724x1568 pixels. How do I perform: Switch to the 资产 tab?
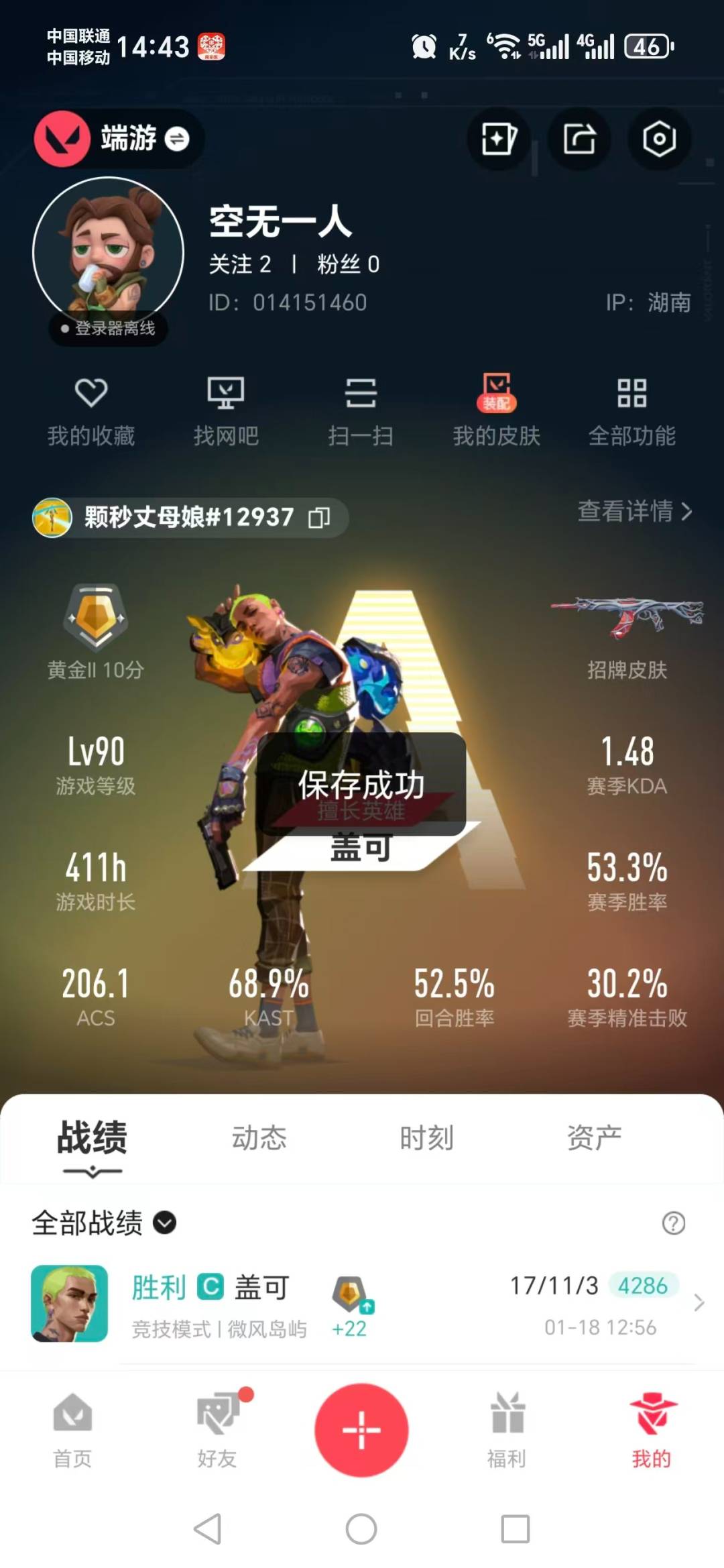pos(594,1138)
